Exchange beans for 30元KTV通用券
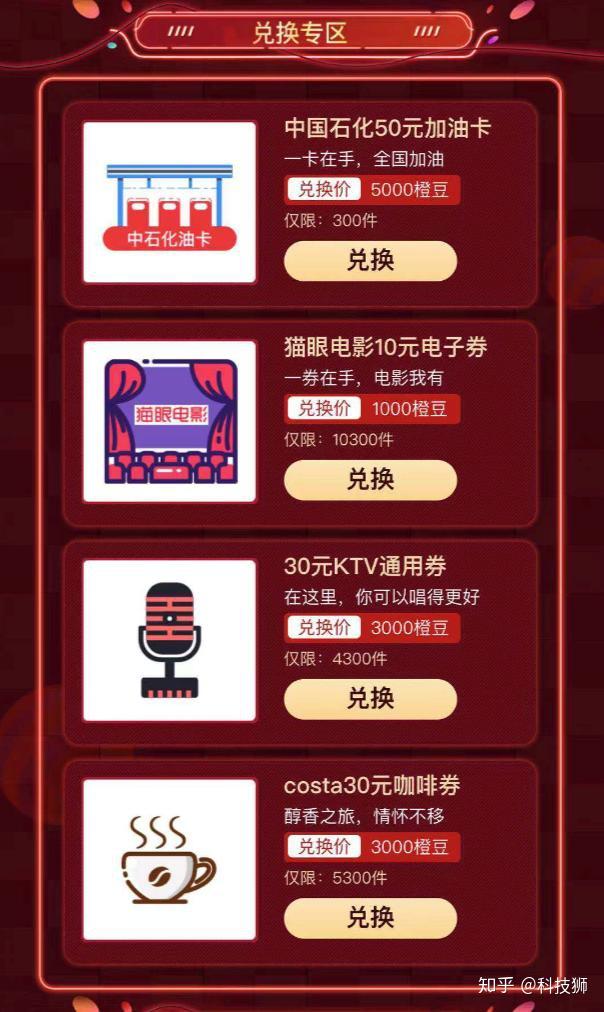This screenshot has height=1012, width=604. (x=370, y=699)
